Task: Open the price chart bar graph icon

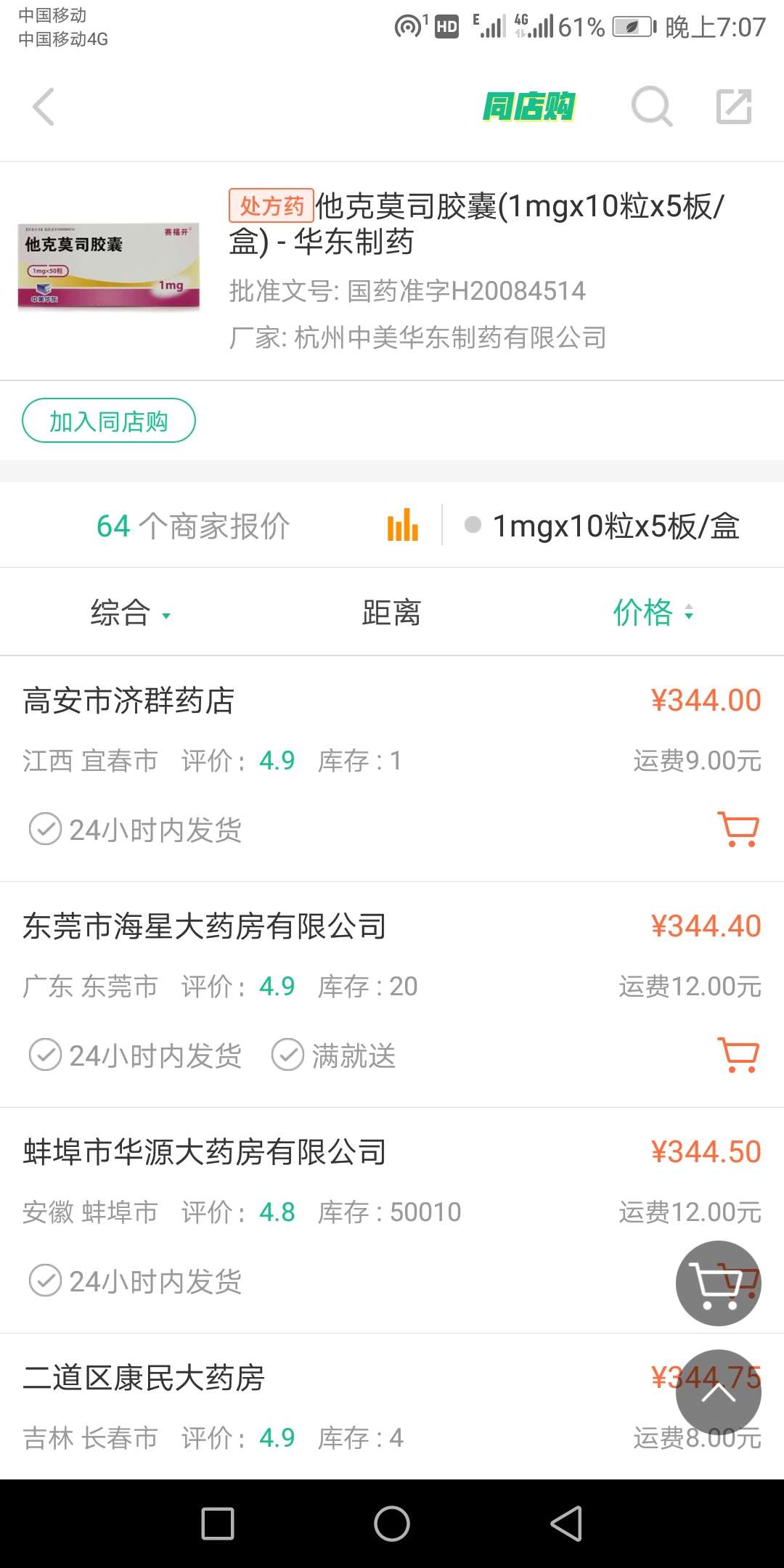Action: [403, 525]
